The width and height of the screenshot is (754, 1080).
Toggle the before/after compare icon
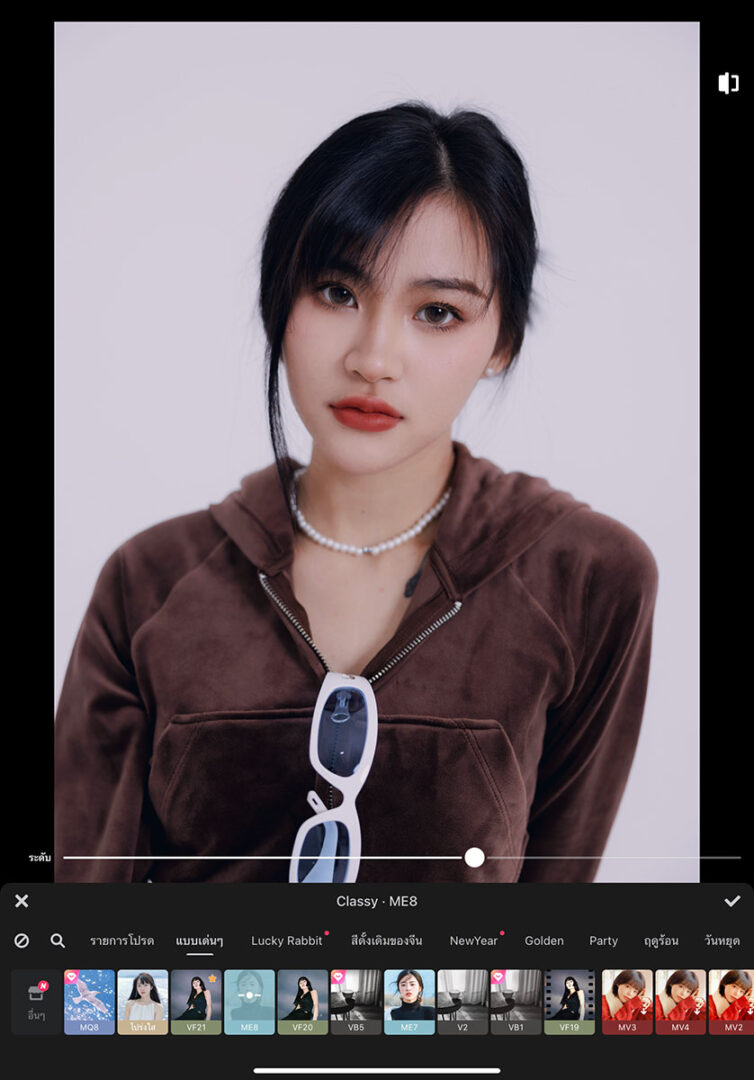[x=728, y=84]
